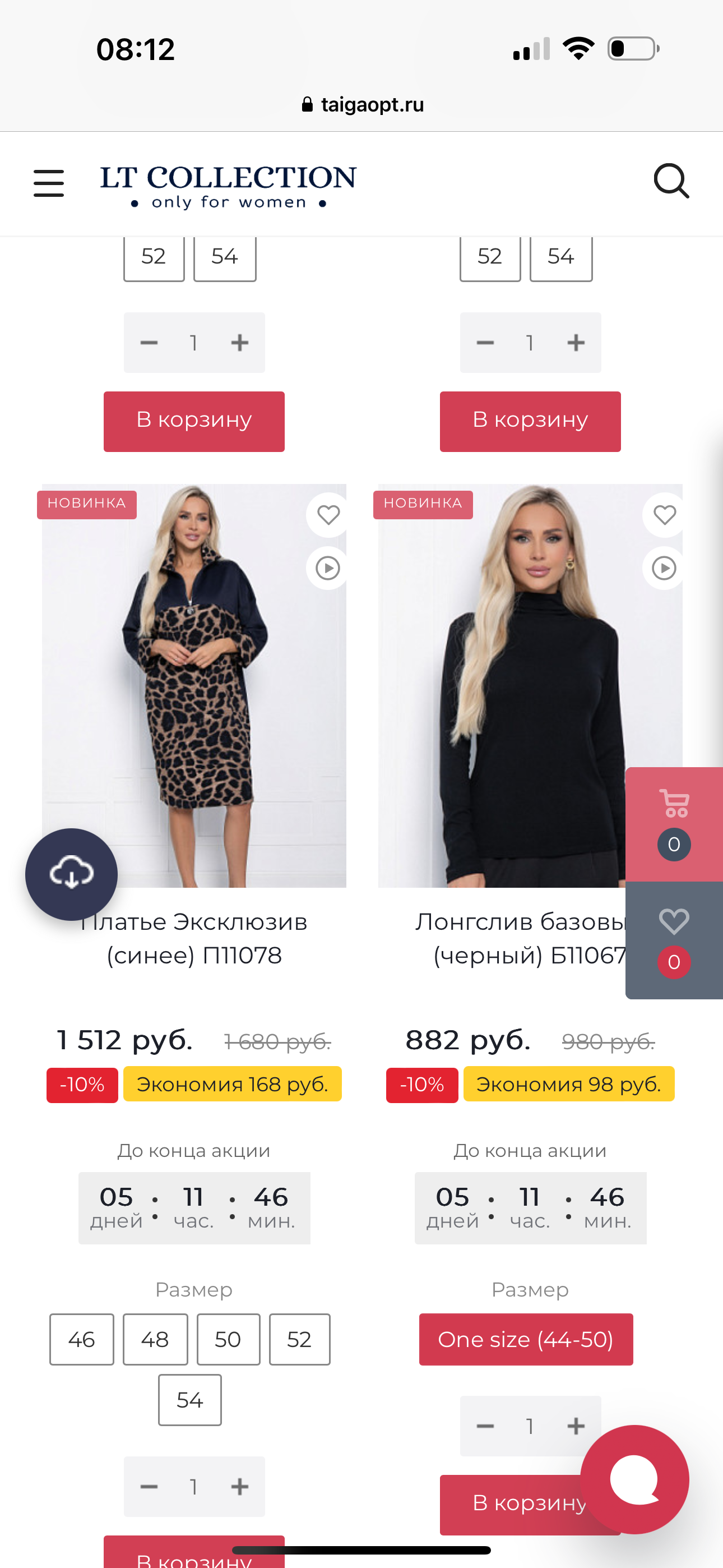723x1568 pixels.
Task: Open the search panel
Action: click(x=671, y=182)
